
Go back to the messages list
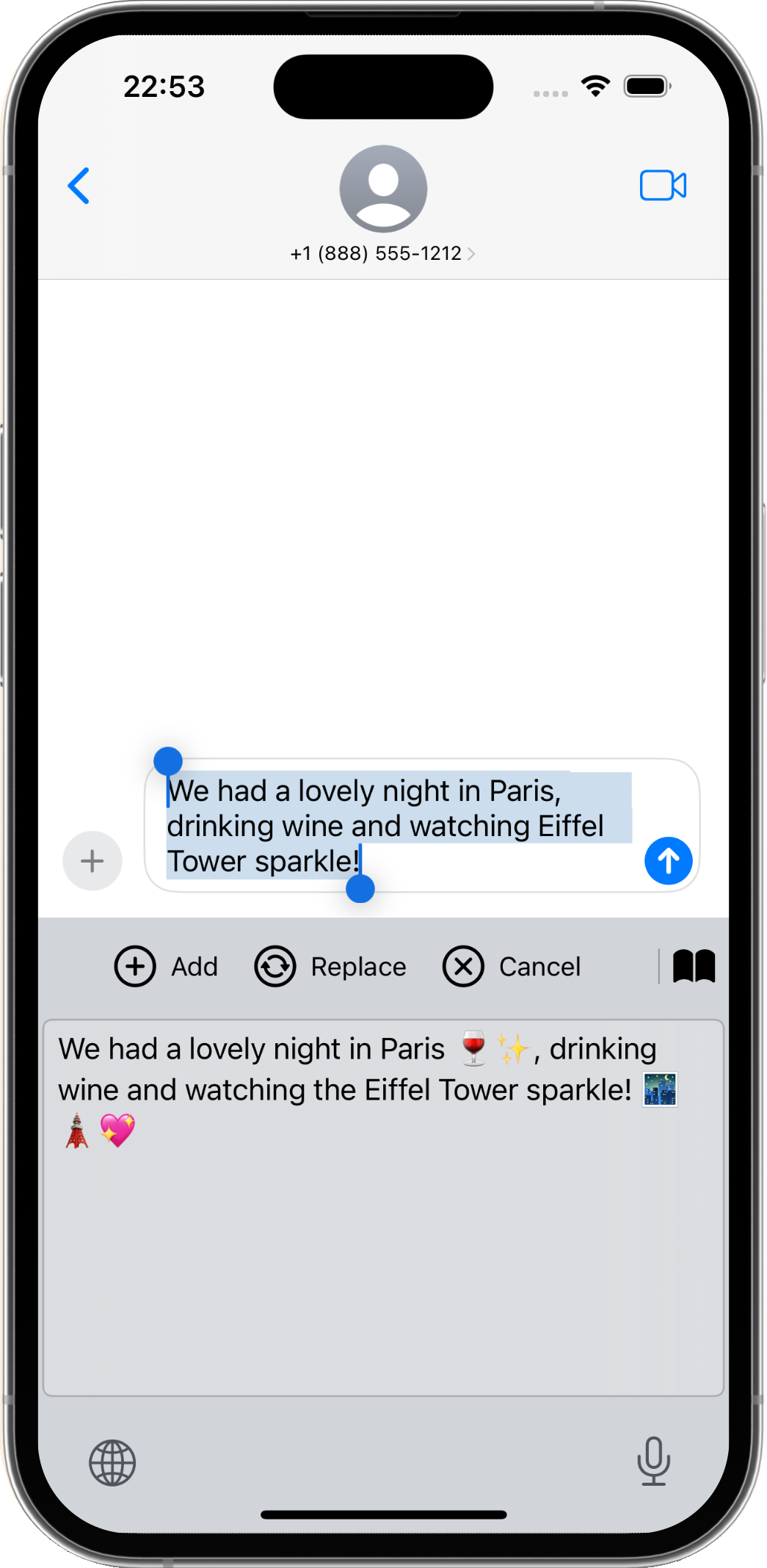(x=79, y=186)
